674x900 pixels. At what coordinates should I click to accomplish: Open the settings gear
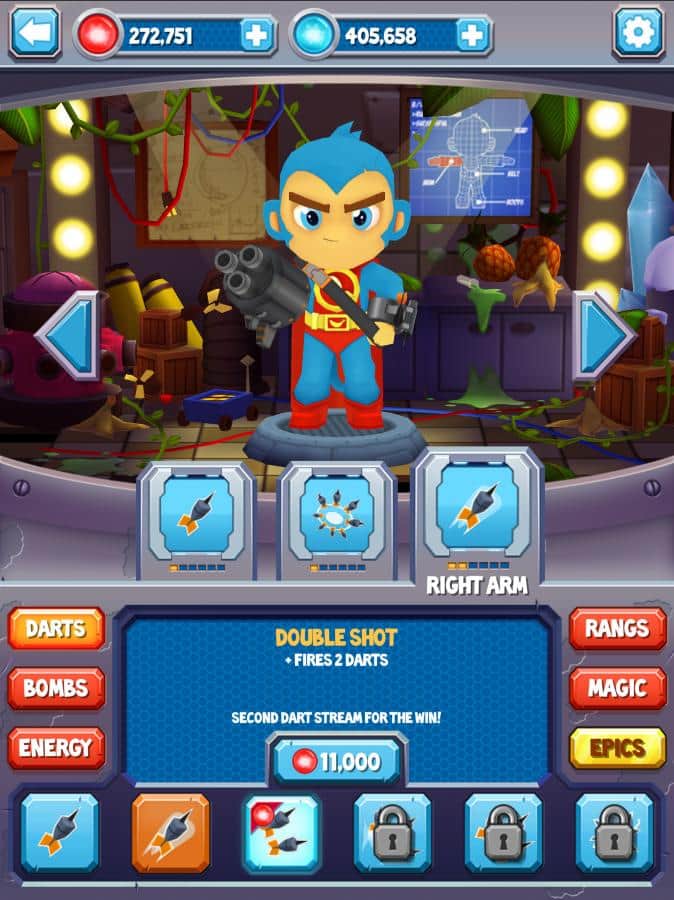tap(638, 33)
